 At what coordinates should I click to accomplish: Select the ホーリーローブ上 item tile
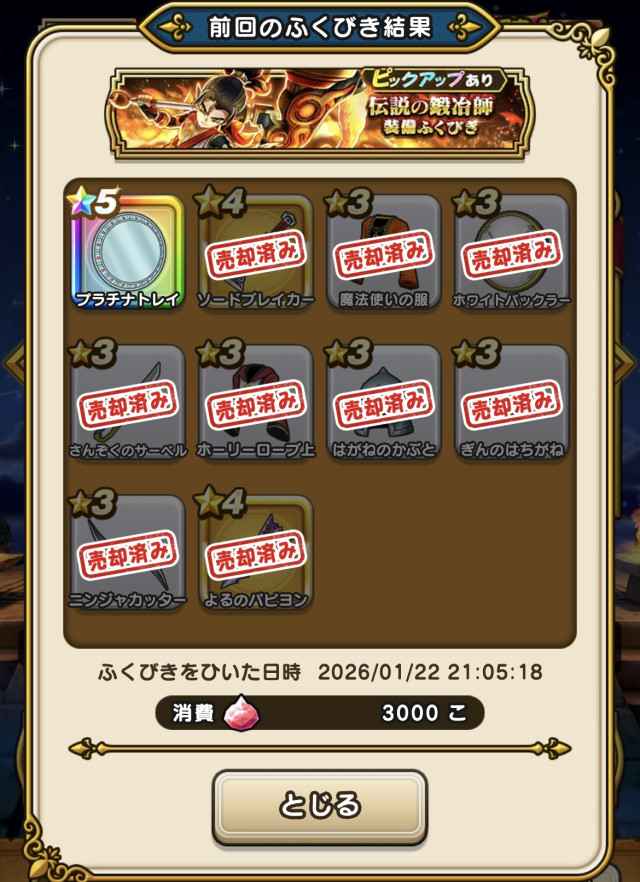tap(256, 402)
